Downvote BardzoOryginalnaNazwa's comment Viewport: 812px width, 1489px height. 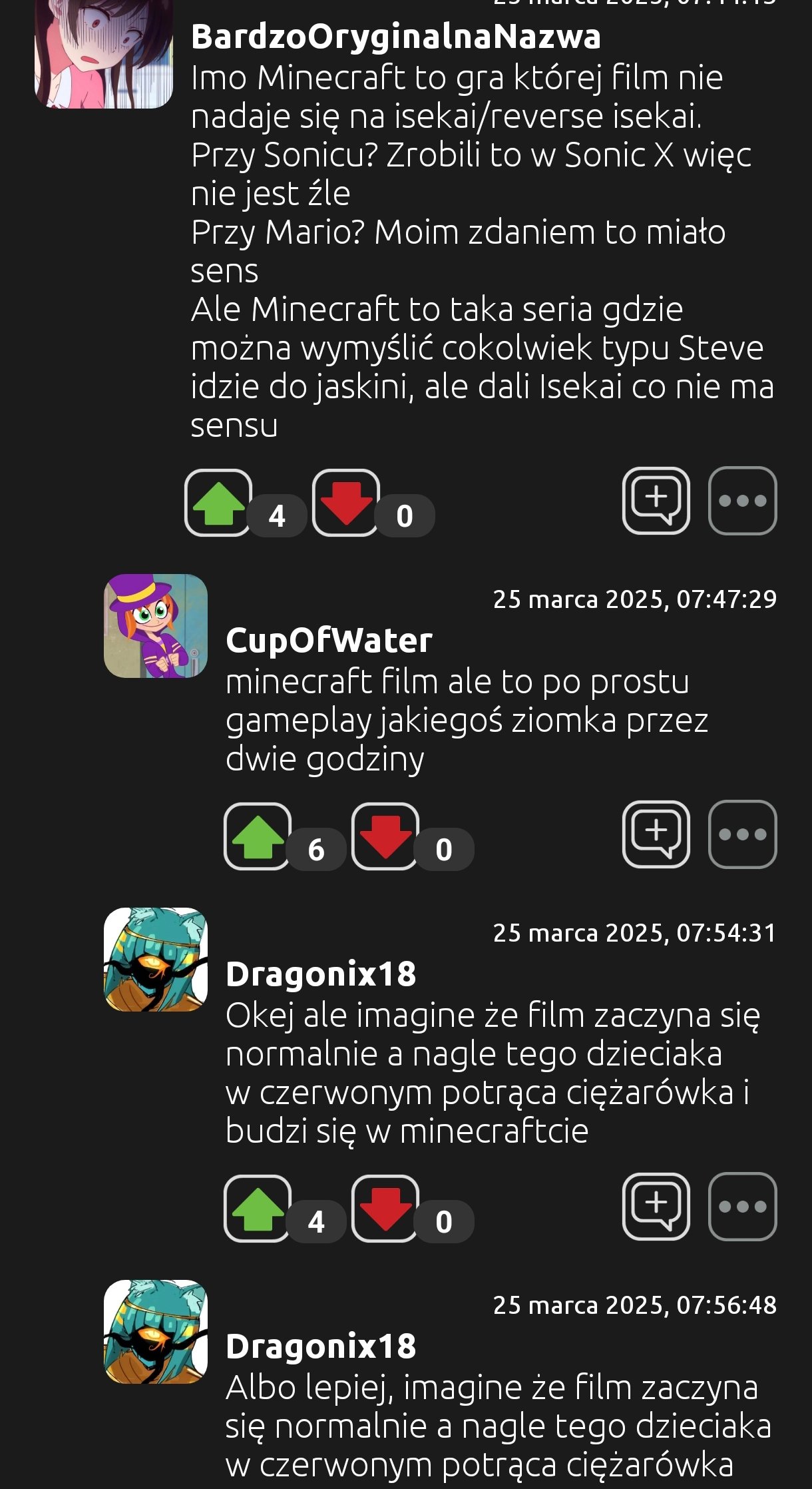click(346, 503)
